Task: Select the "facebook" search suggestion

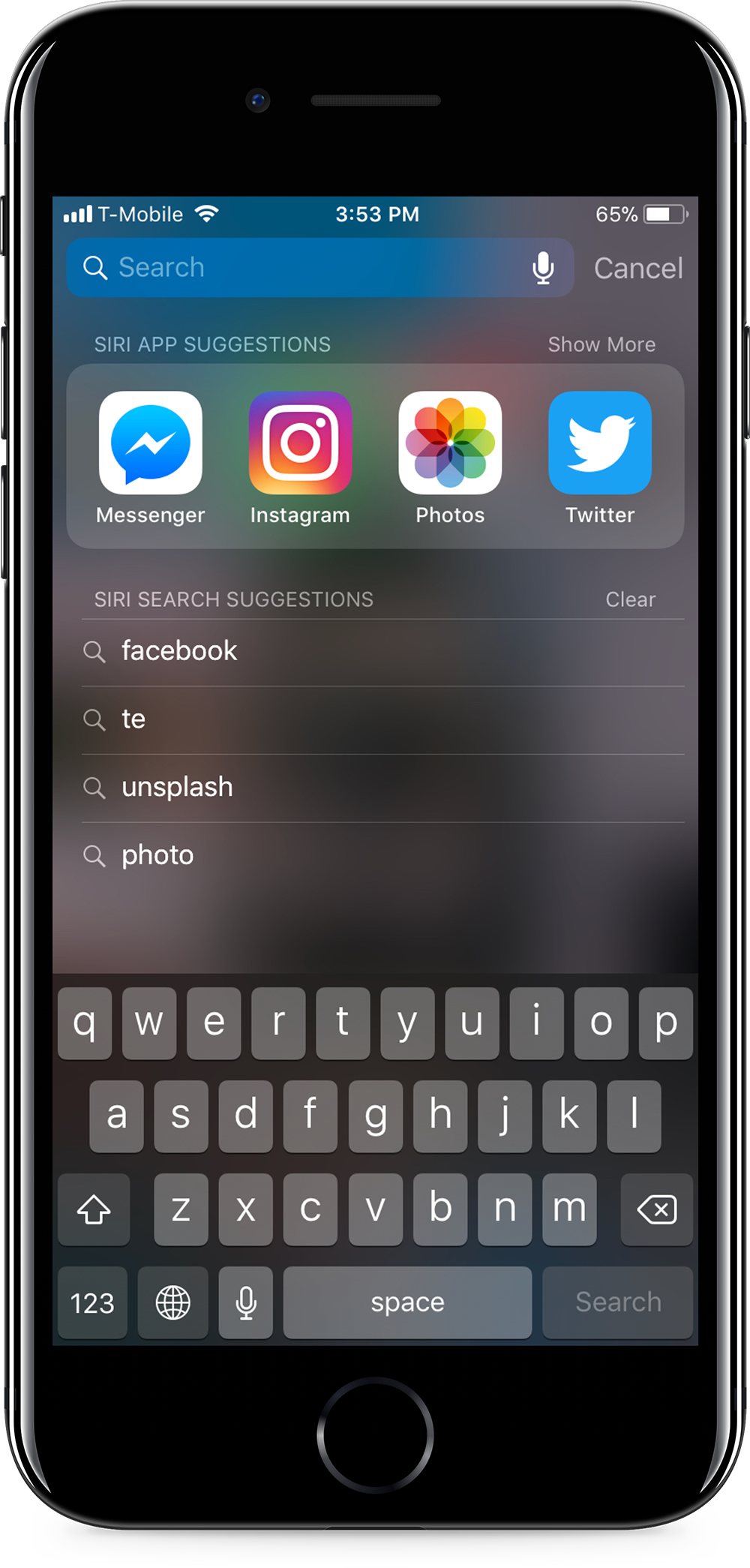Action: pyautogui.click(x=180, y=651)
